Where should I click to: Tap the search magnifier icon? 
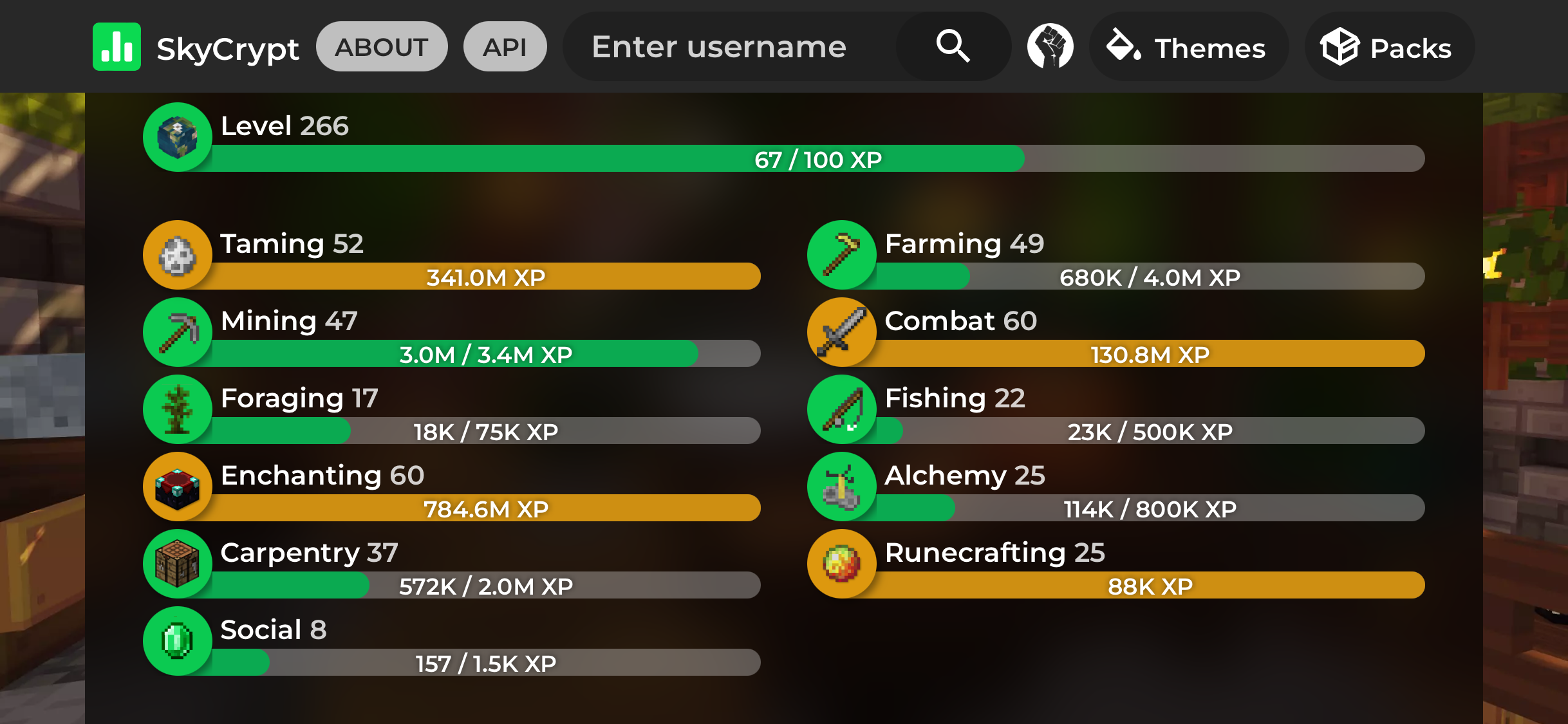(x=953, y=46)
